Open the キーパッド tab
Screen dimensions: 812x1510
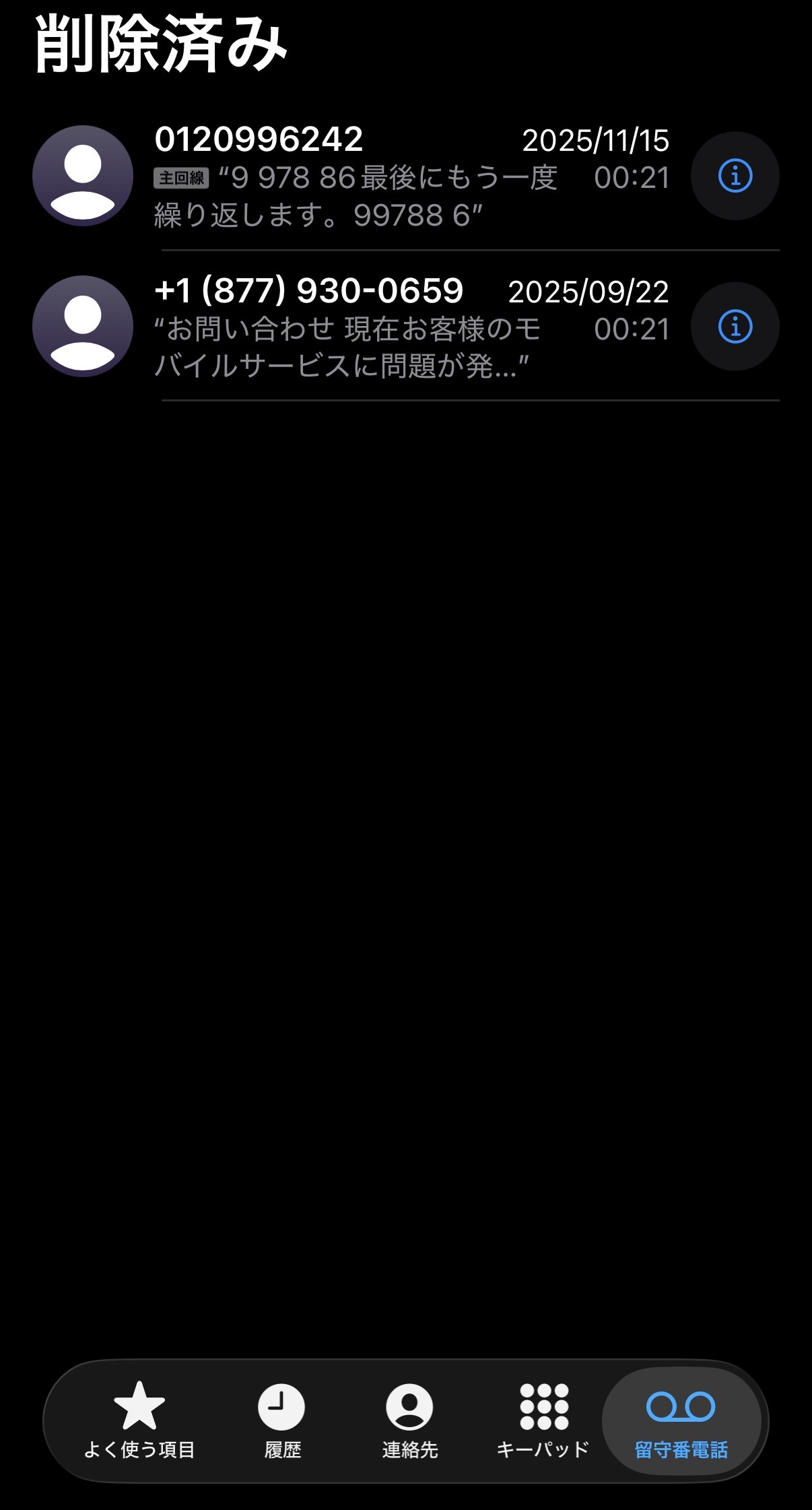[x=543, y=1420]
